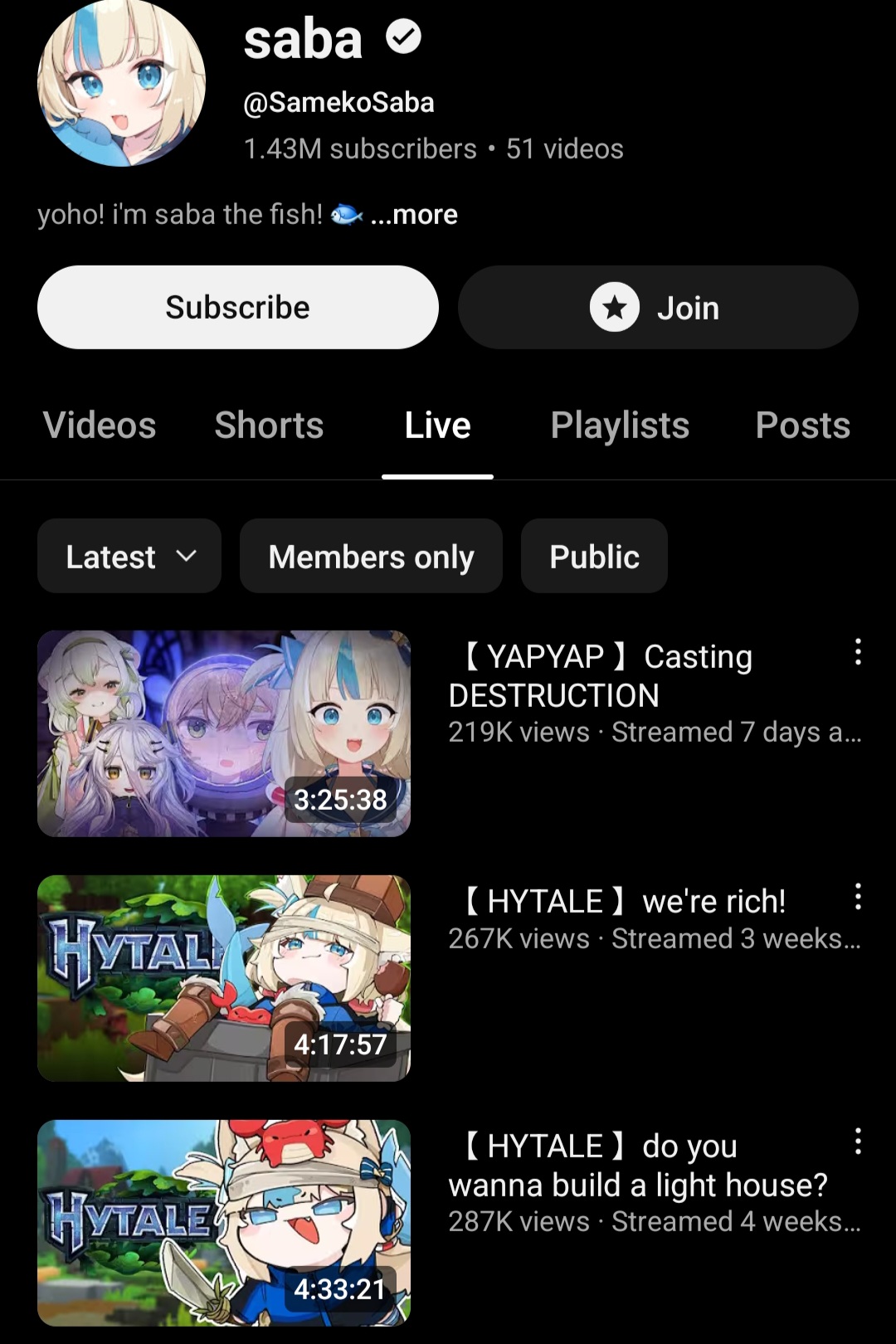
Task: Watch the HYTALE we're rich! stream
Action: click(224, 978)
